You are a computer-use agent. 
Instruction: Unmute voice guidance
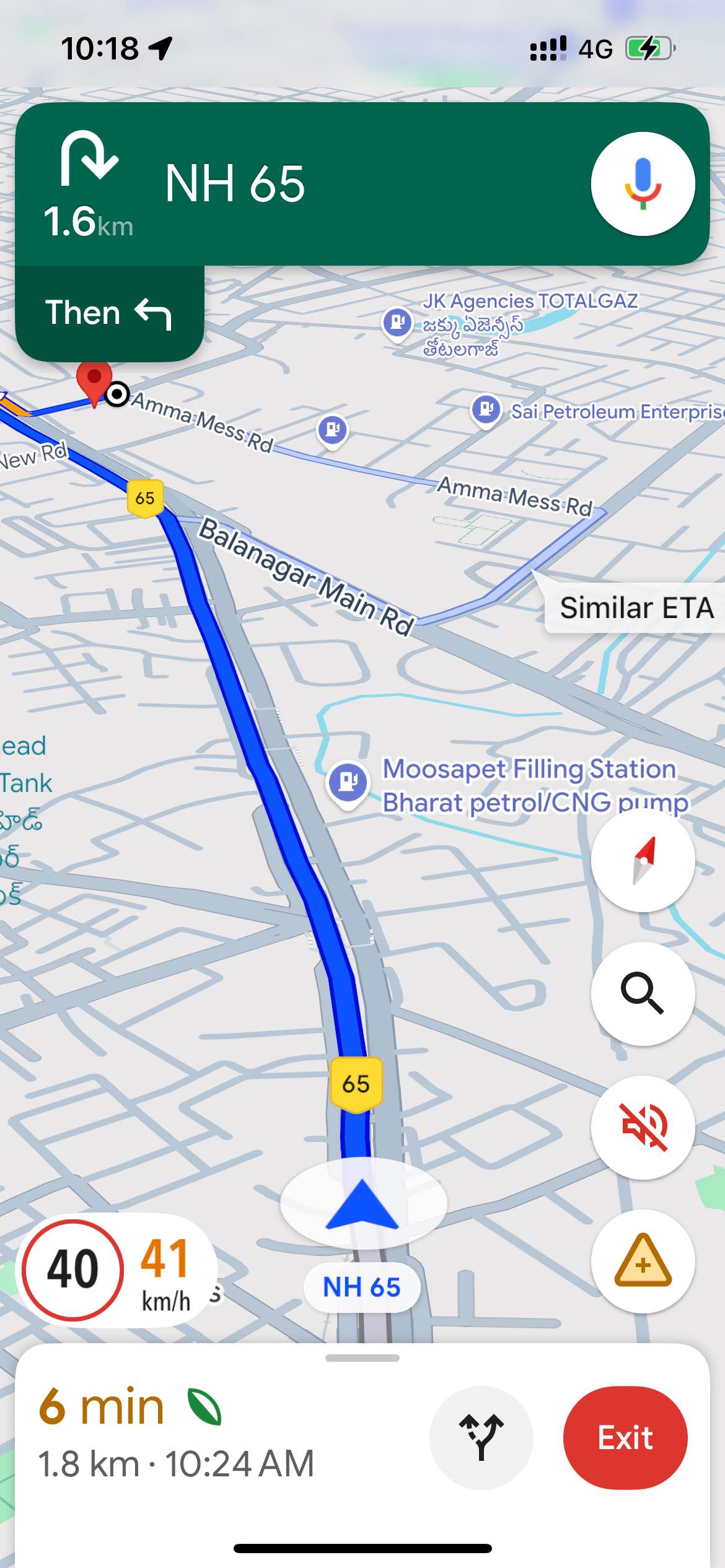(643, 1127)
